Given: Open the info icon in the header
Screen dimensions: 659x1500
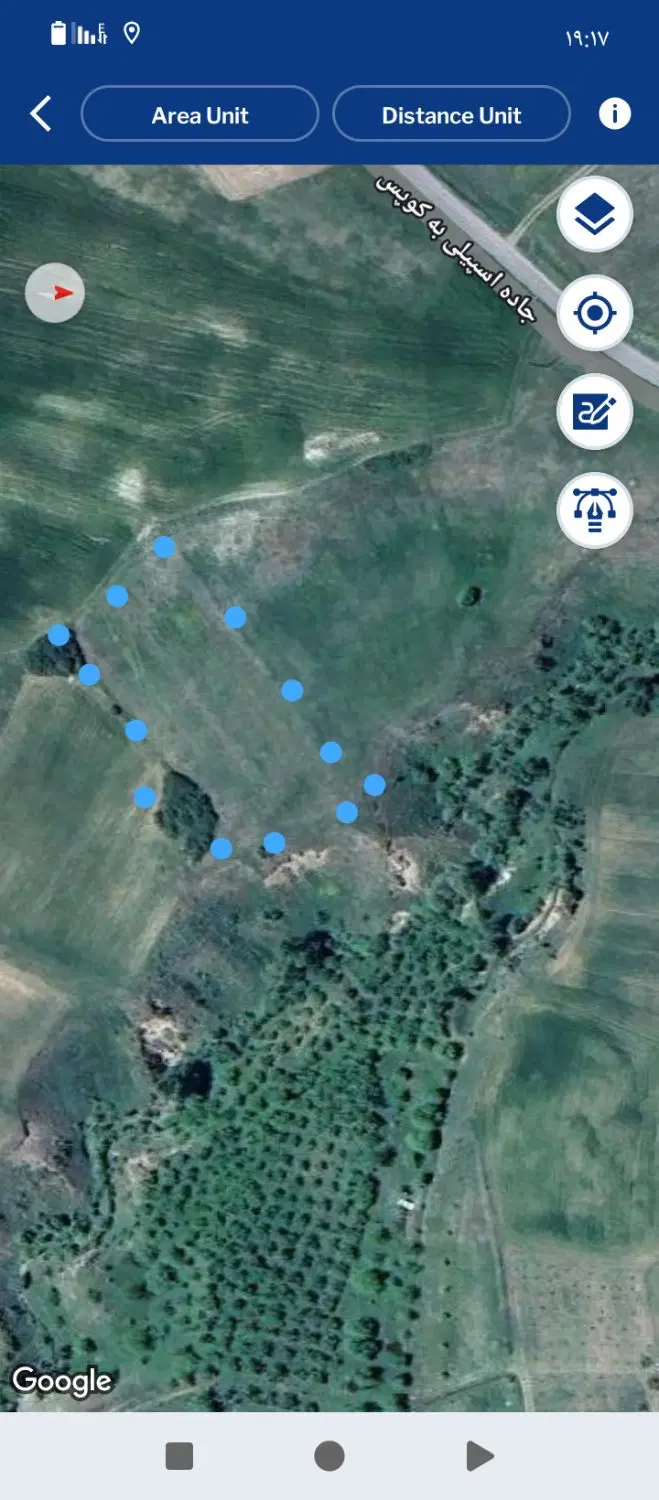Looking at the screenshot, I should click(614, 114).
